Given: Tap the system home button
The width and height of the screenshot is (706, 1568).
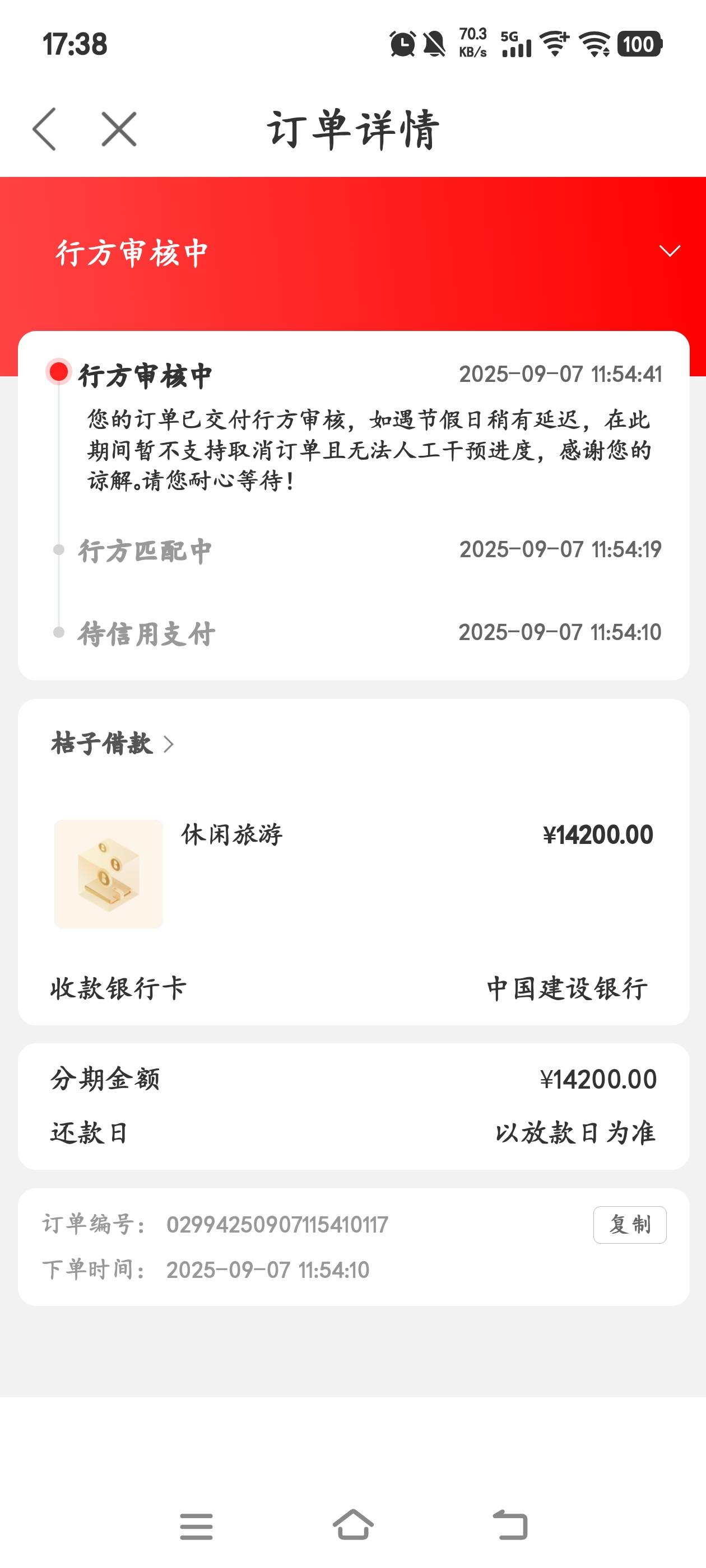Looking at the screenshot, I should pos(354,1525).
